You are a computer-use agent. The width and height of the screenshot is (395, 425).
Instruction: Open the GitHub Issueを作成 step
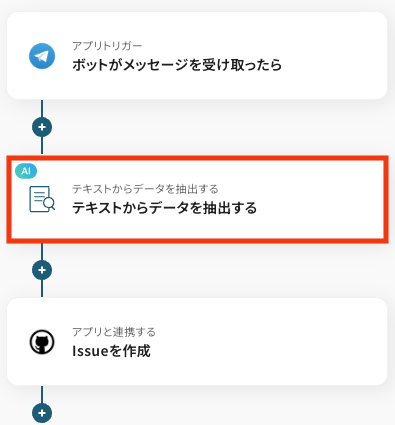(x=197, y=342)
